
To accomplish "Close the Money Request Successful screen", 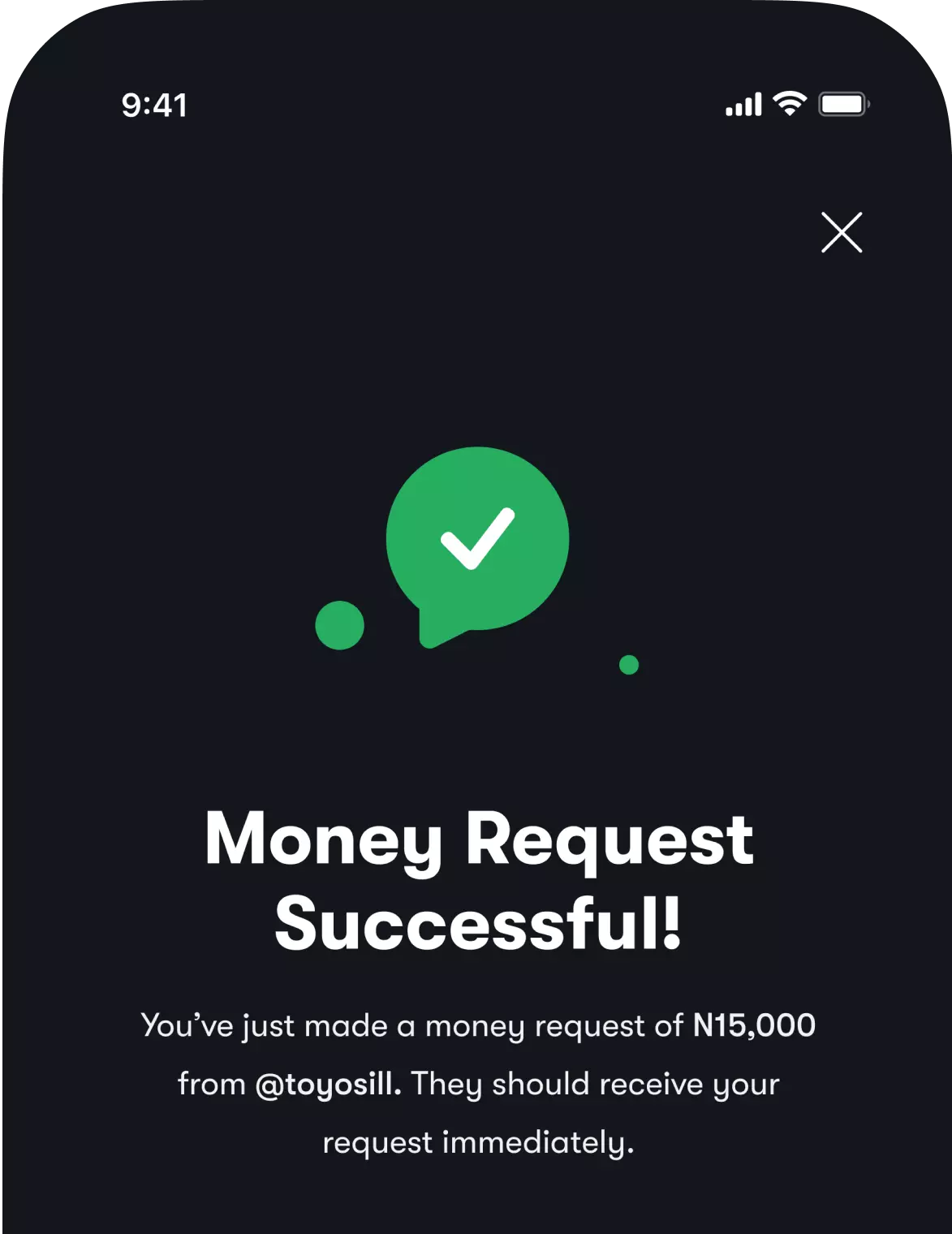I will 842,233.
